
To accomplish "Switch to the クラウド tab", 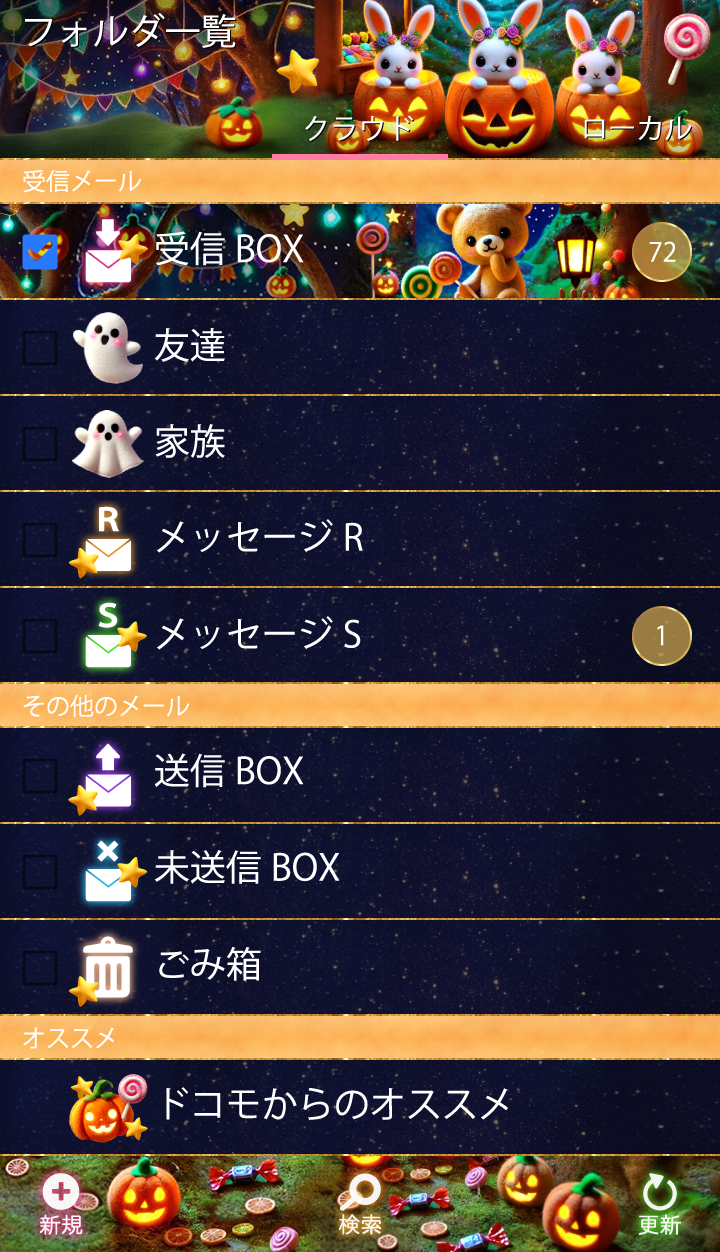I will click(x=358, y=128).
